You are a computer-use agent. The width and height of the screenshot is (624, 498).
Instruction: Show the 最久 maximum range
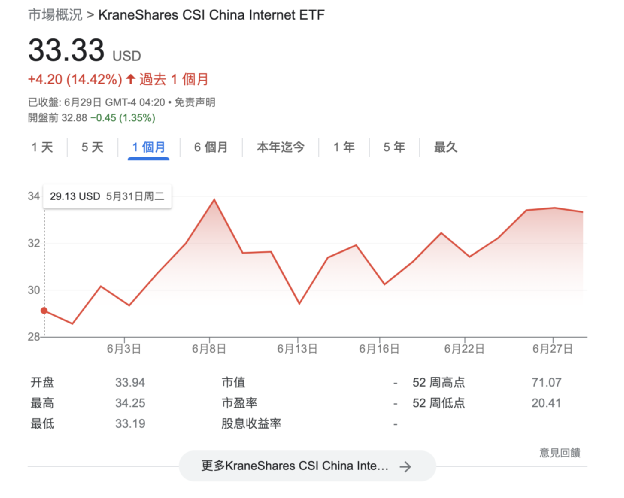[x=445, y=147]
